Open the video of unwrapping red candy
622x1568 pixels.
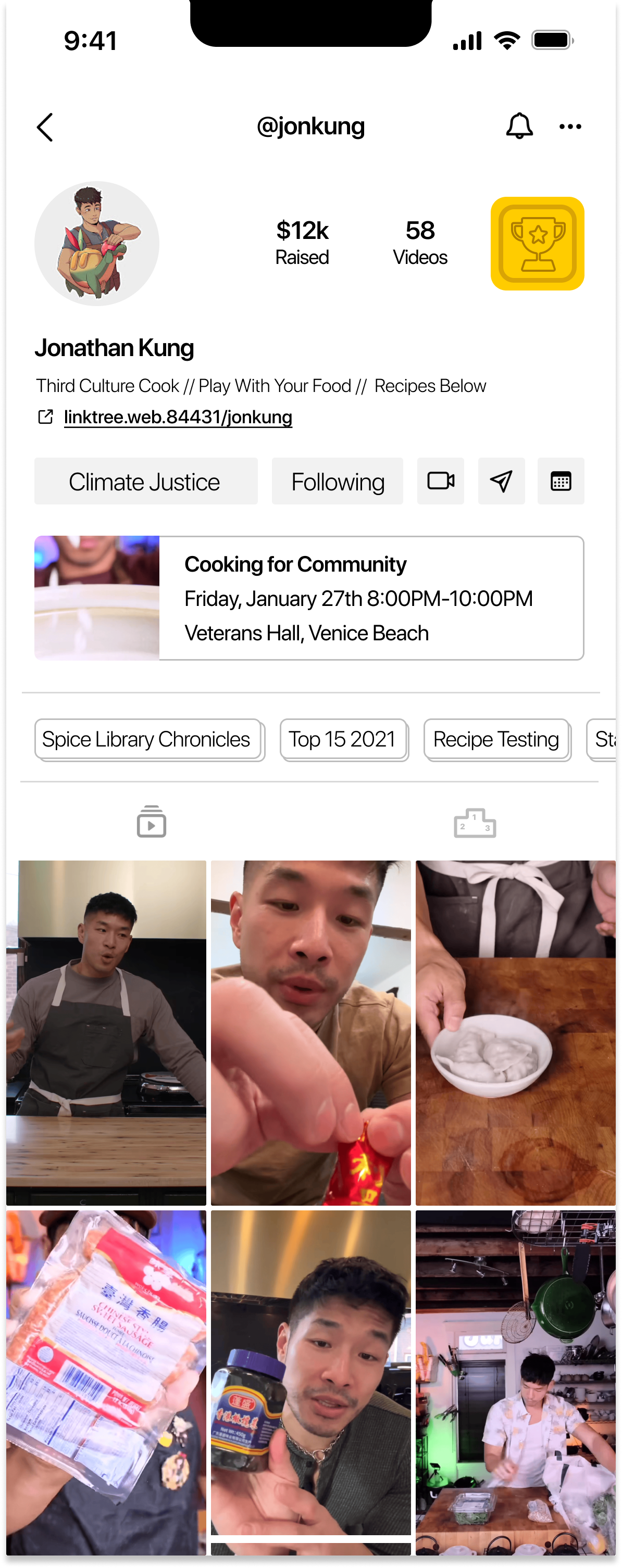point(310,1032)
